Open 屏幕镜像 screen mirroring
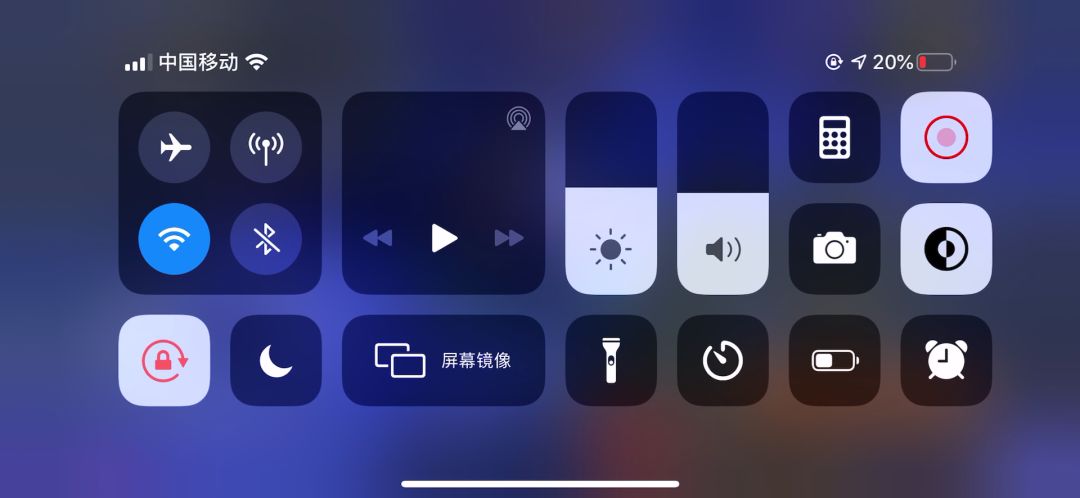Screen dimensions: 1080x498 coord(444,360)
